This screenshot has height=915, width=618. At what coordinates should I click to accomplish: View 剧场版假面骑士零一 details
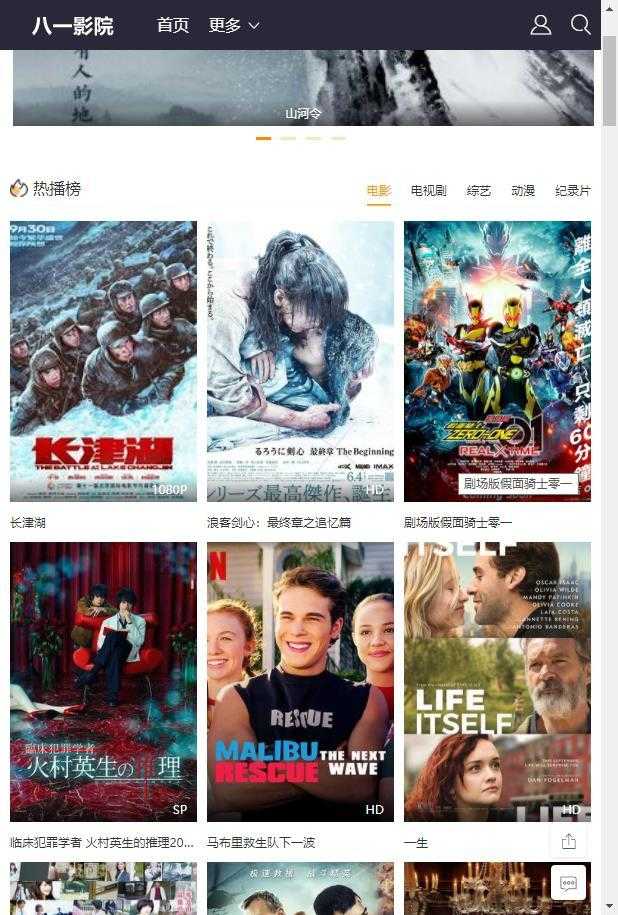point(497,361)
